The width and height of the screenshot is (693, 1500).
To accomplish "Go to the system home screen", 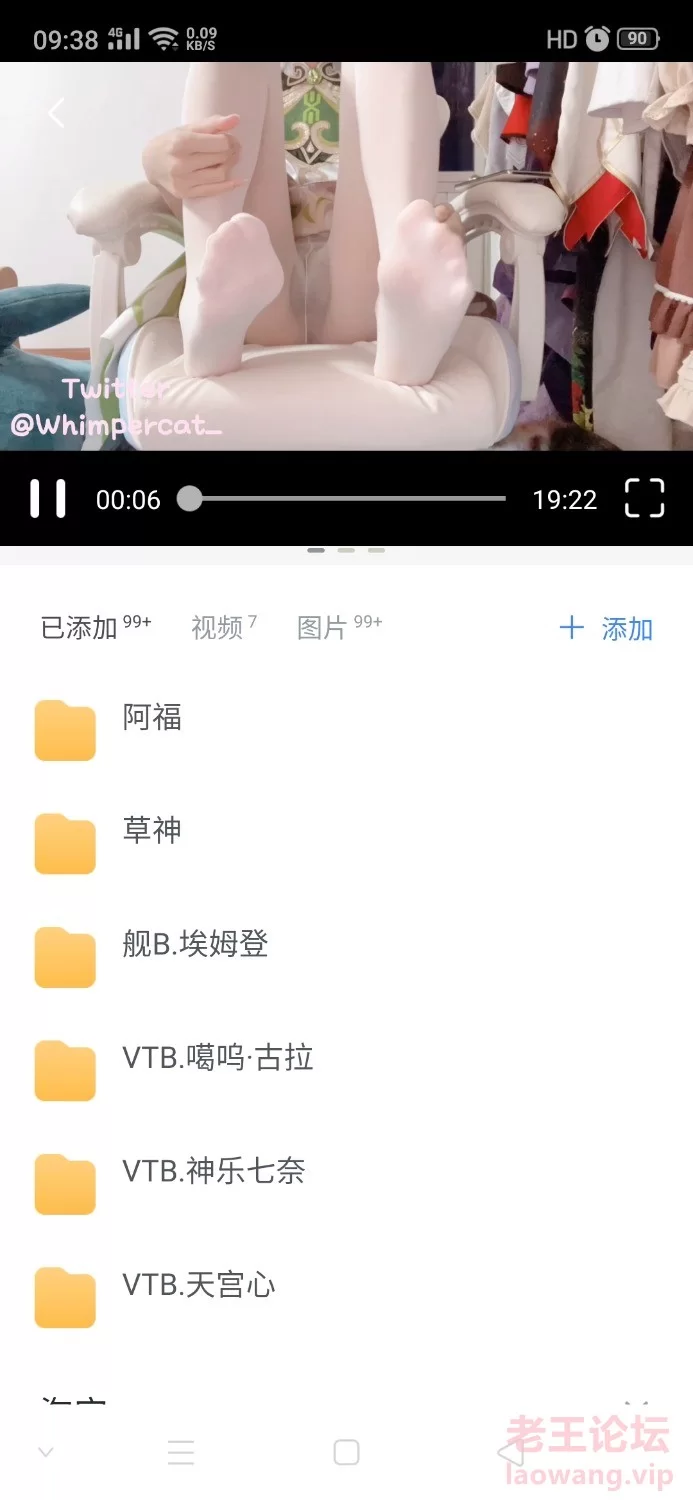I will (346, 1452).
